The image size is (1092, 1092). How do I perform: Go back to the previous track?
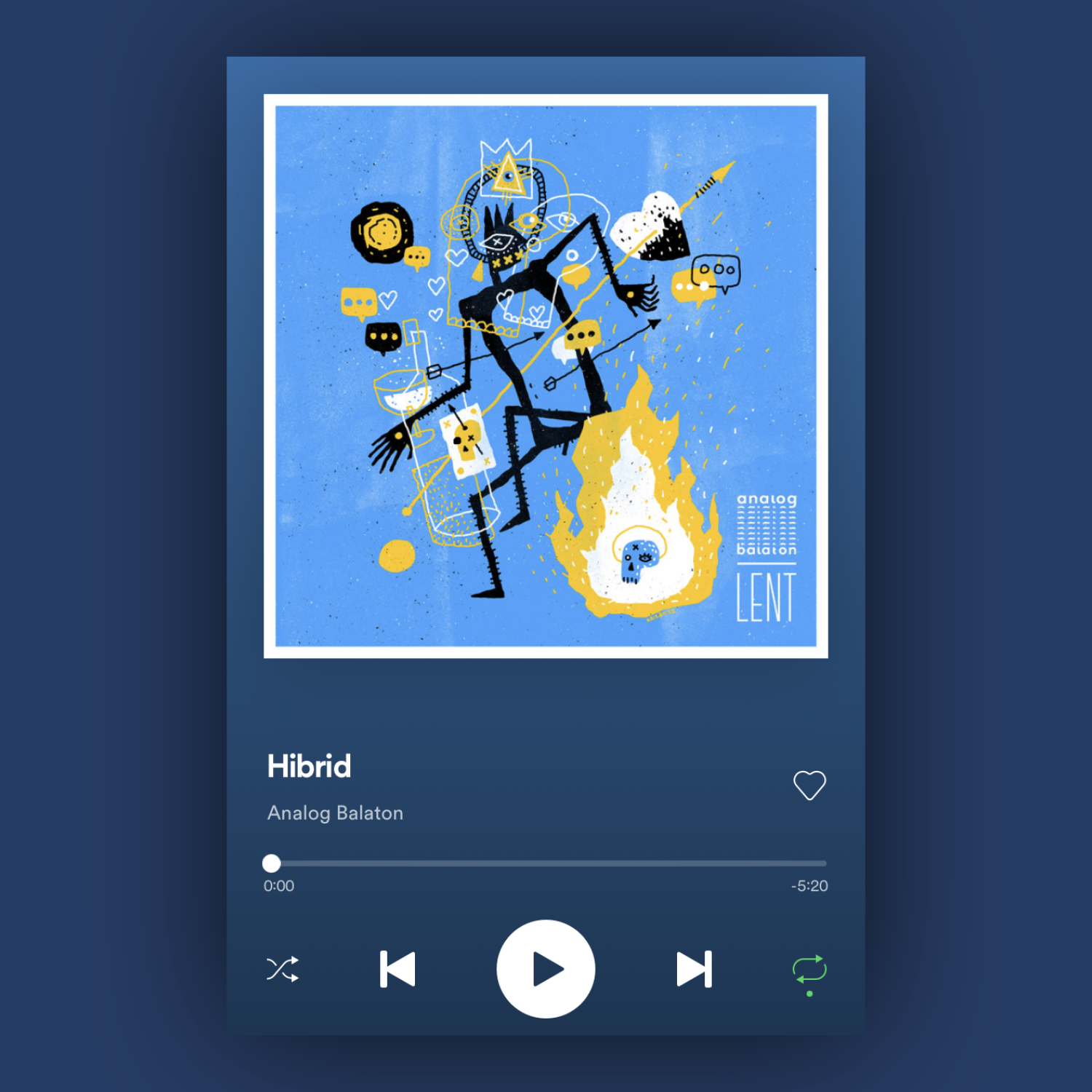(397, 969)
